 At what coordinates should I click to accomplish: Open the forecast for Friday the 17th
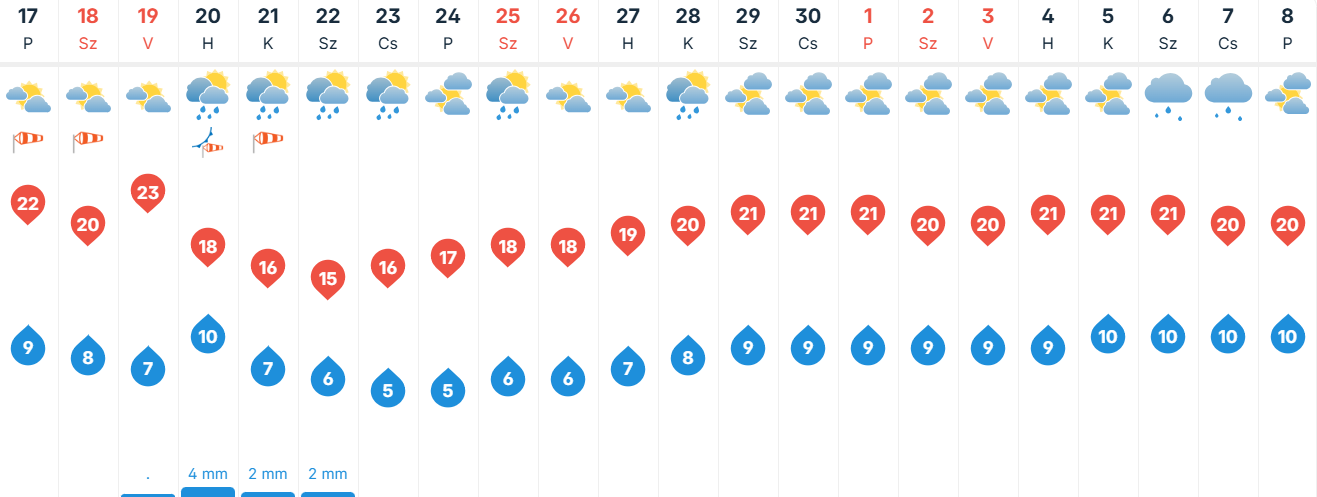pos(28,28)
